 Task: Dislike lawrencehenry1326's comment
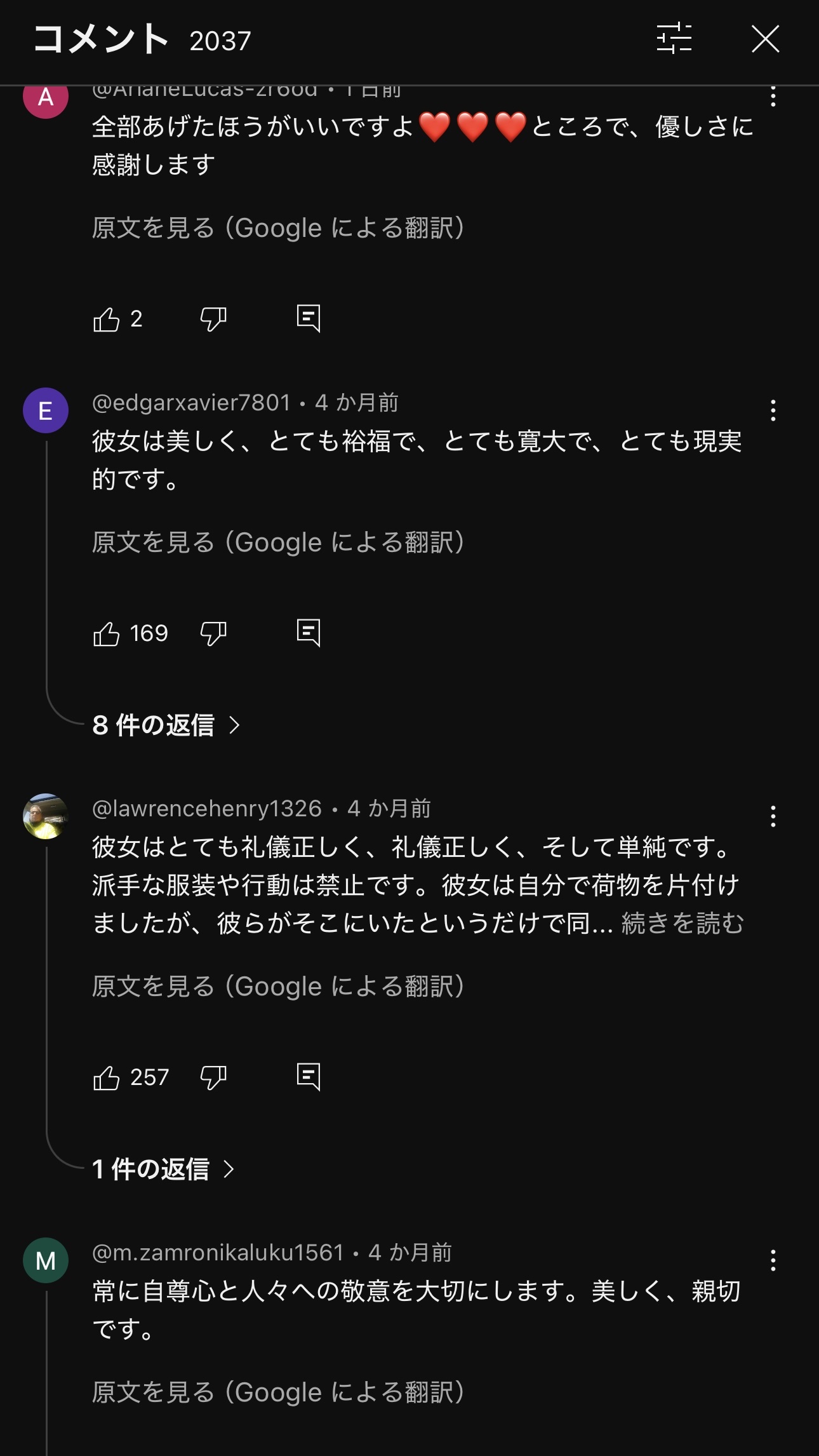[x=213, y=1077]
